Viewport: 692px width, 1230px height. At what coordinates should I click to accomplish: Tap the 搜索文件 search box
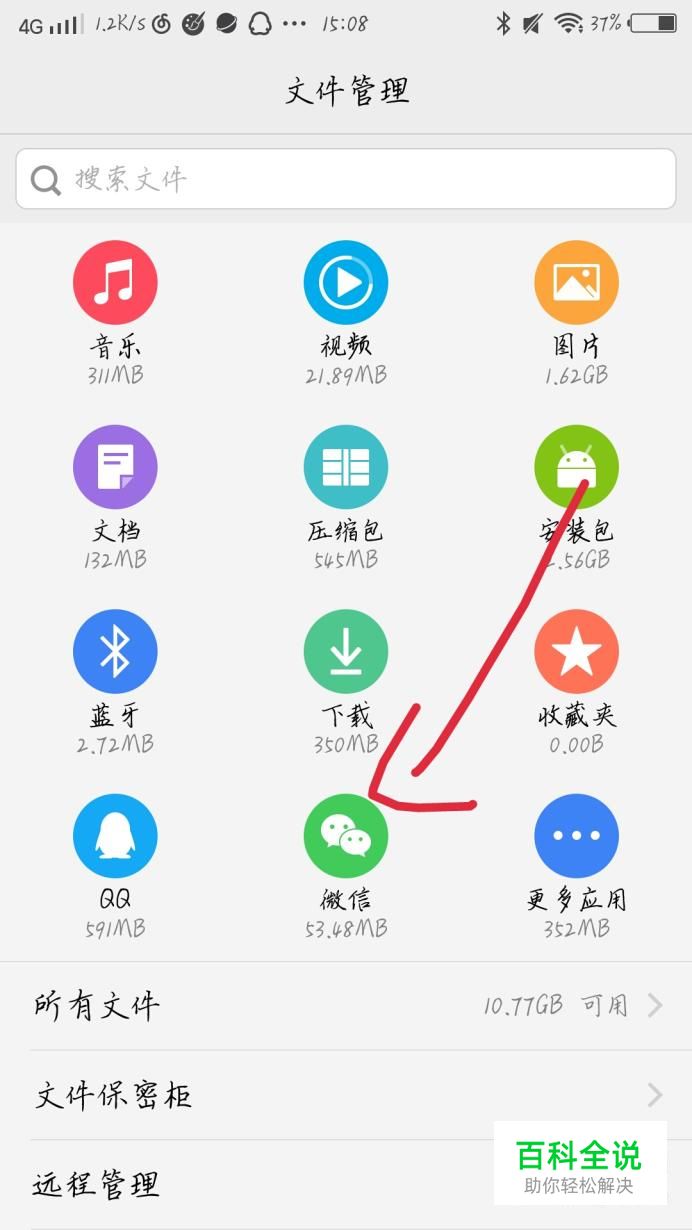(345, 179)
